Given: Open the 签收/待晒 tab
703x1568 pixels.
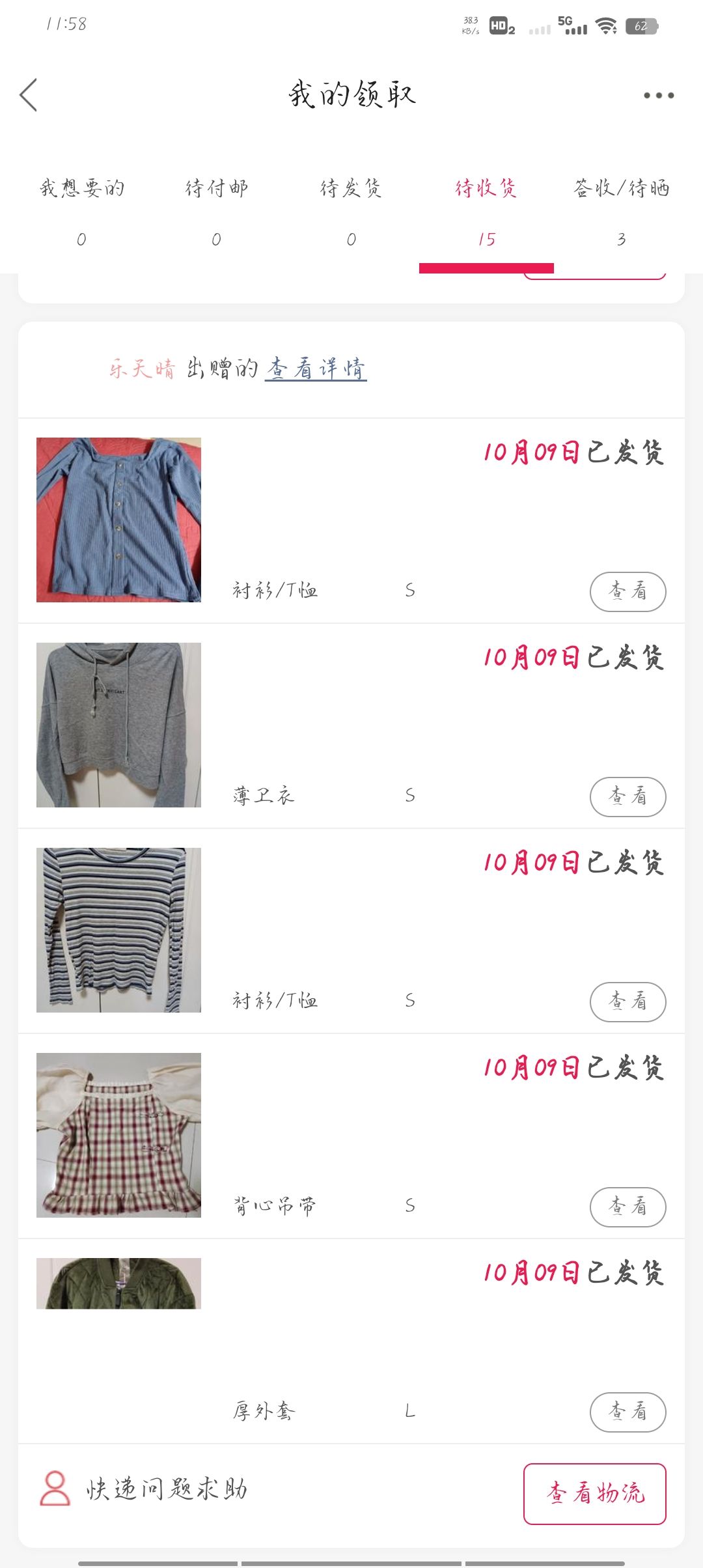Looking at the screenshot, I should 622,212.
